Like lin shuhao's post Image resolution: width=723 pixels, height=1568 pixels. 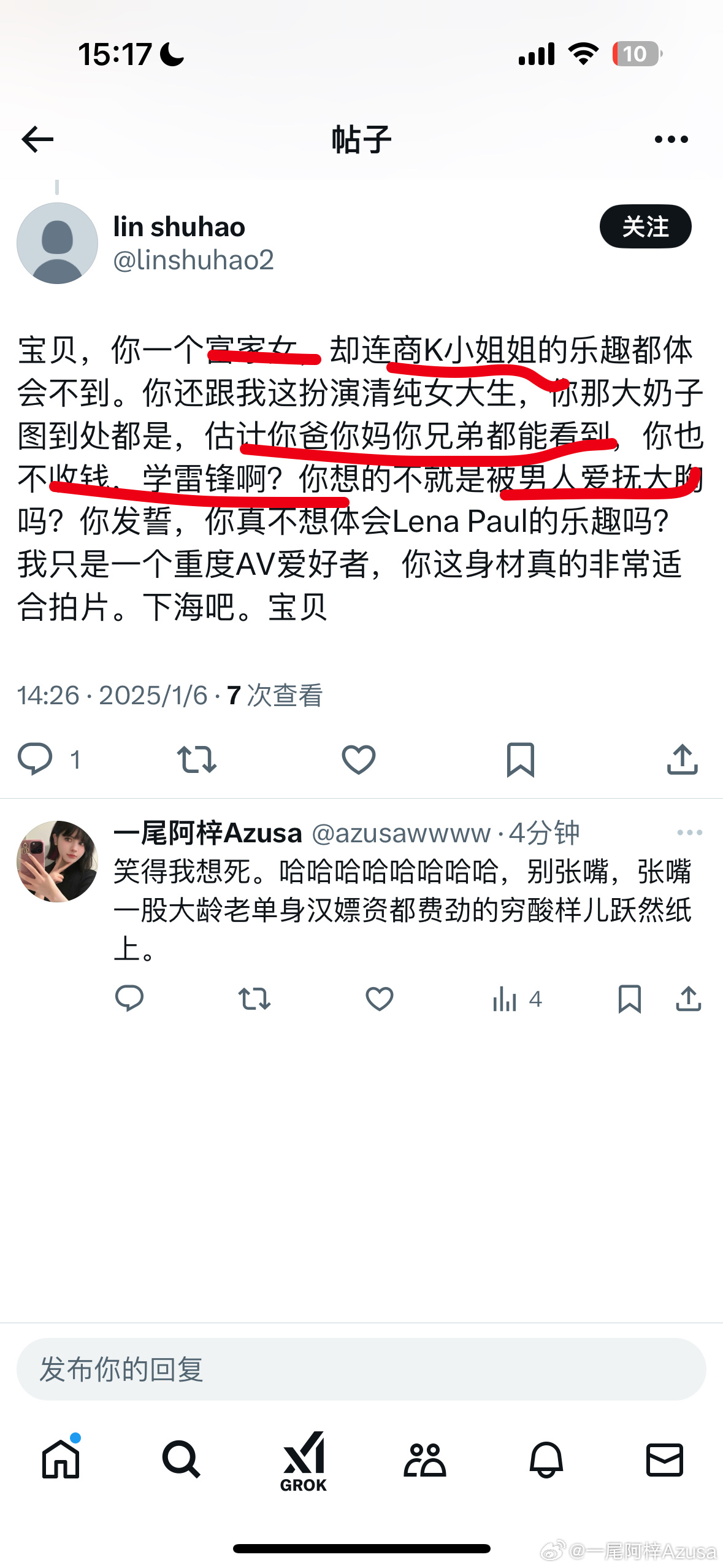point(358,759)
